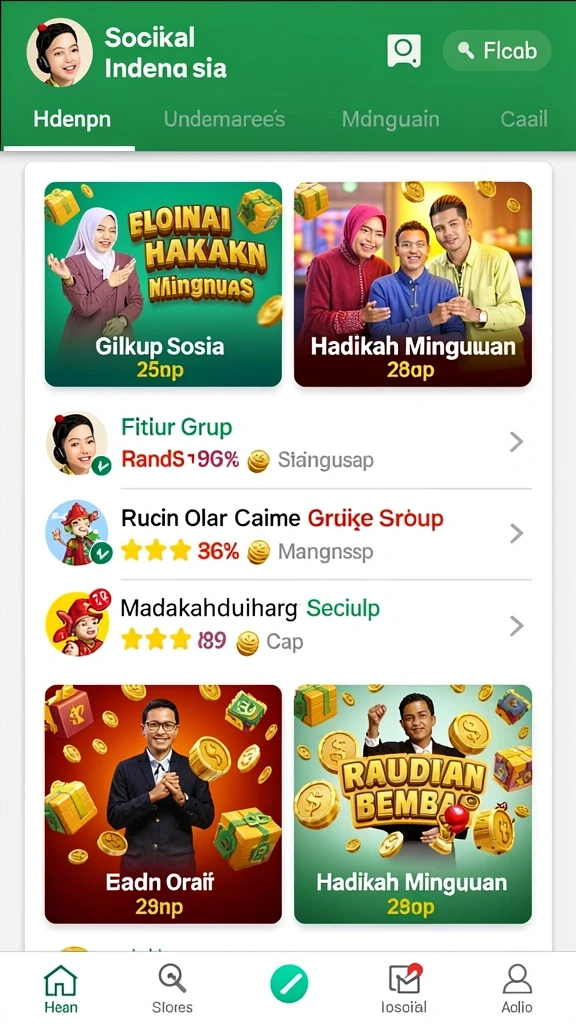
Task: Switch to the Slores tab
Action: (172, 988)
